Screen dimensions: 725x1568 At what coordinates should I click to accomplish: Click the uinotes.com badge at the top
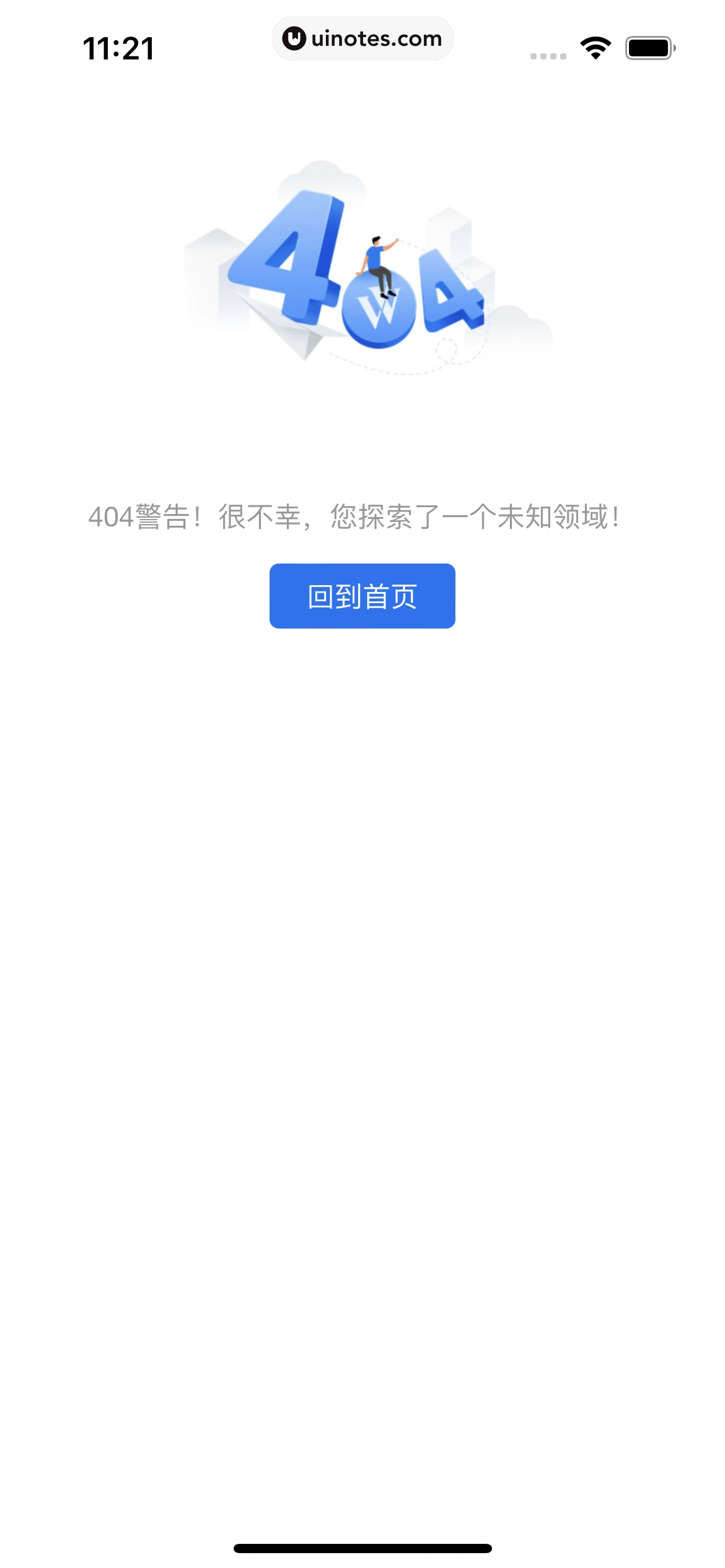tap(362, 38)
